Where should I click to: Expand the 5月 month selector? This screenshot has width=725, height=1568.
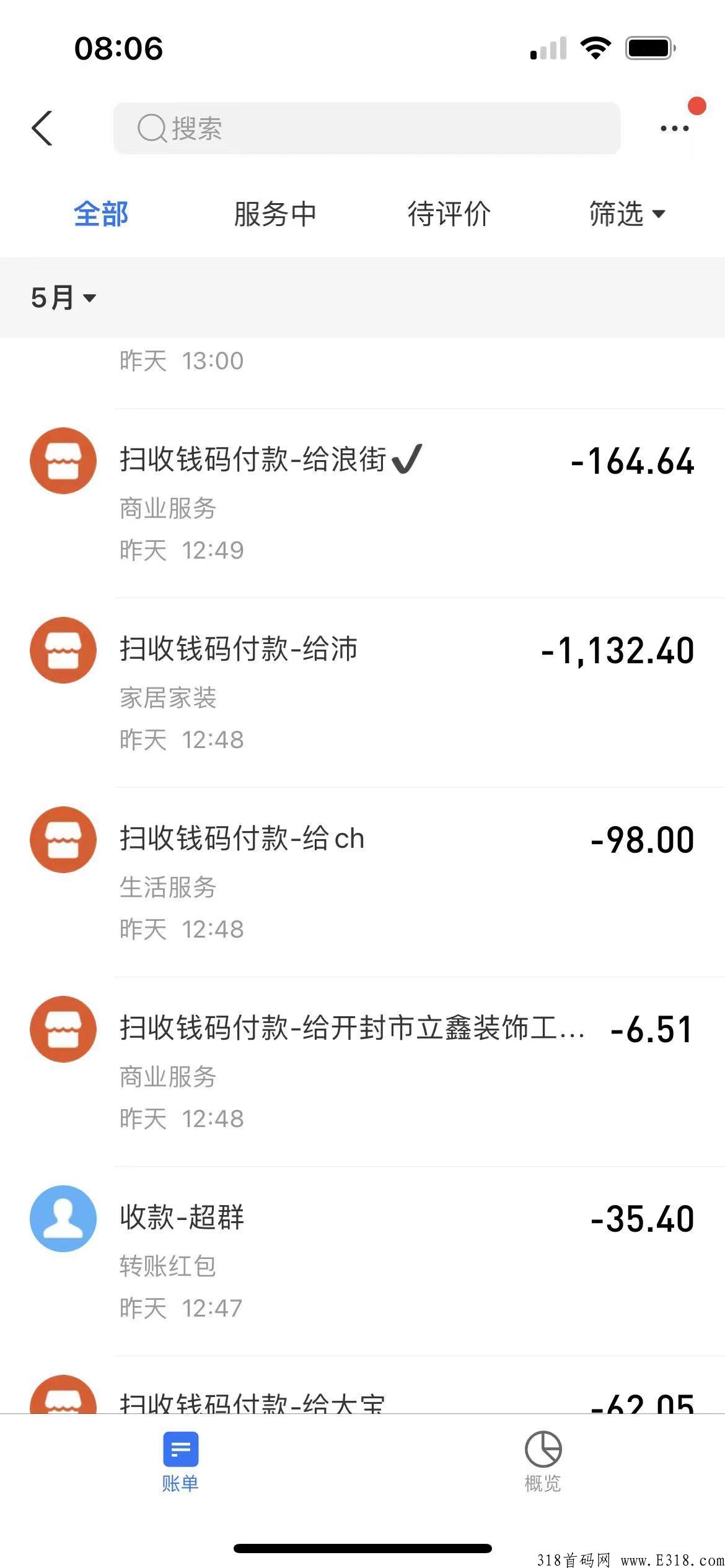pos(62,298)
